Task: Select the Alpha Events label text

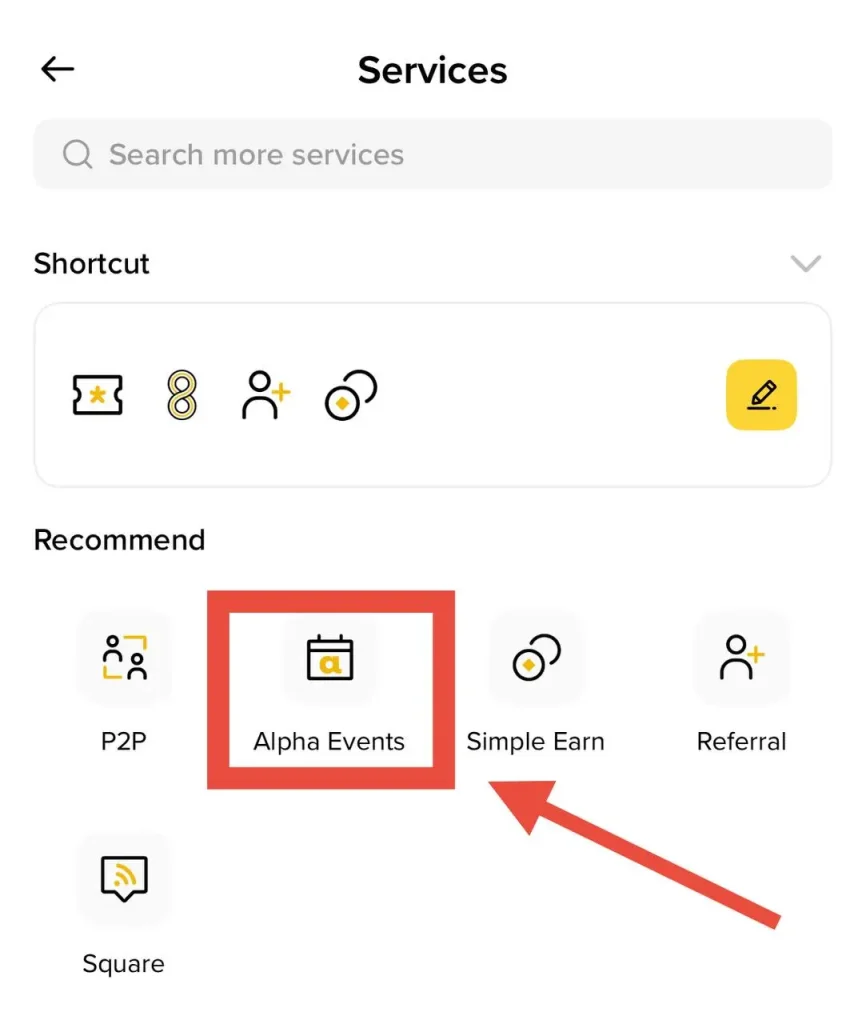Action: (x=328, y=741)
